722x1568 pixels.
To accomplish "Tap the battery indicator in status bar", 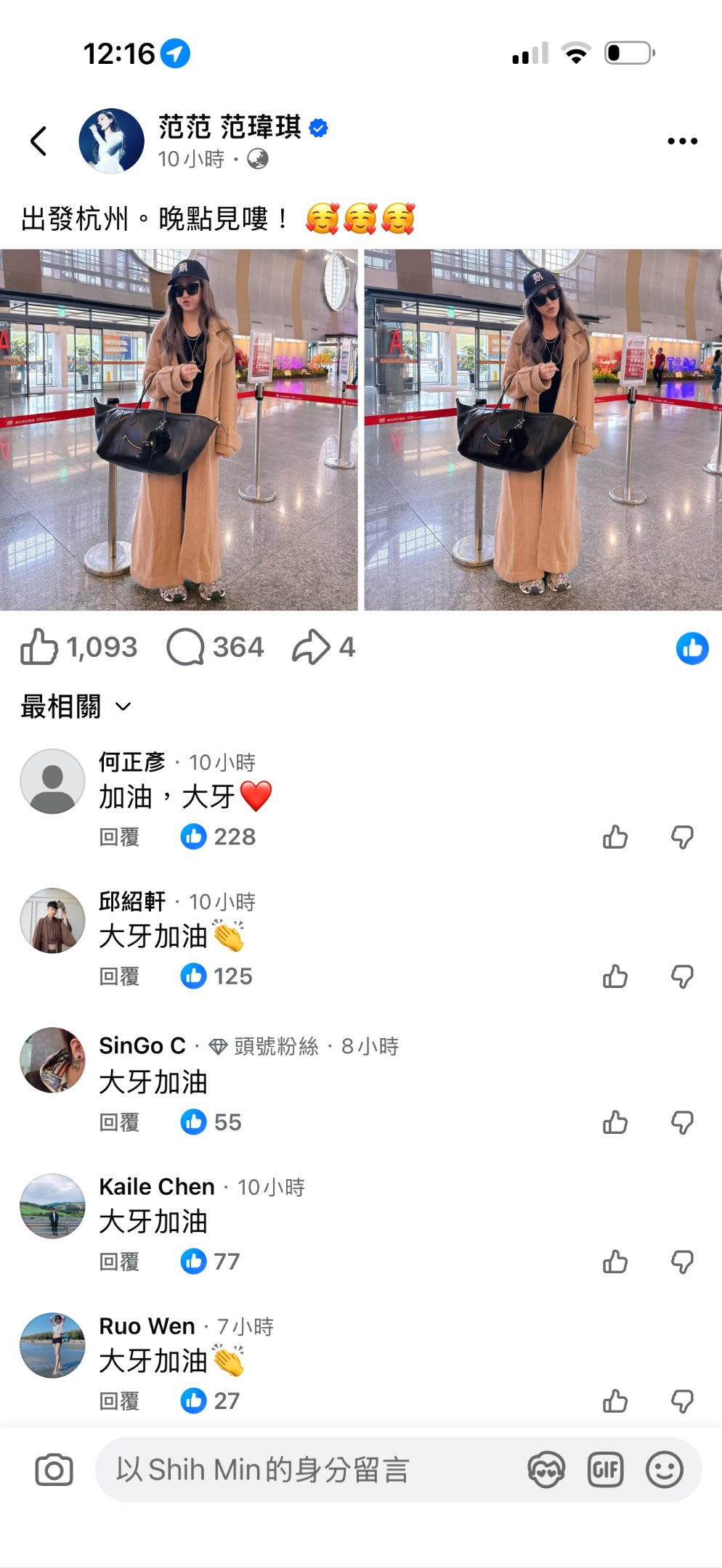I will click(629, 52).
